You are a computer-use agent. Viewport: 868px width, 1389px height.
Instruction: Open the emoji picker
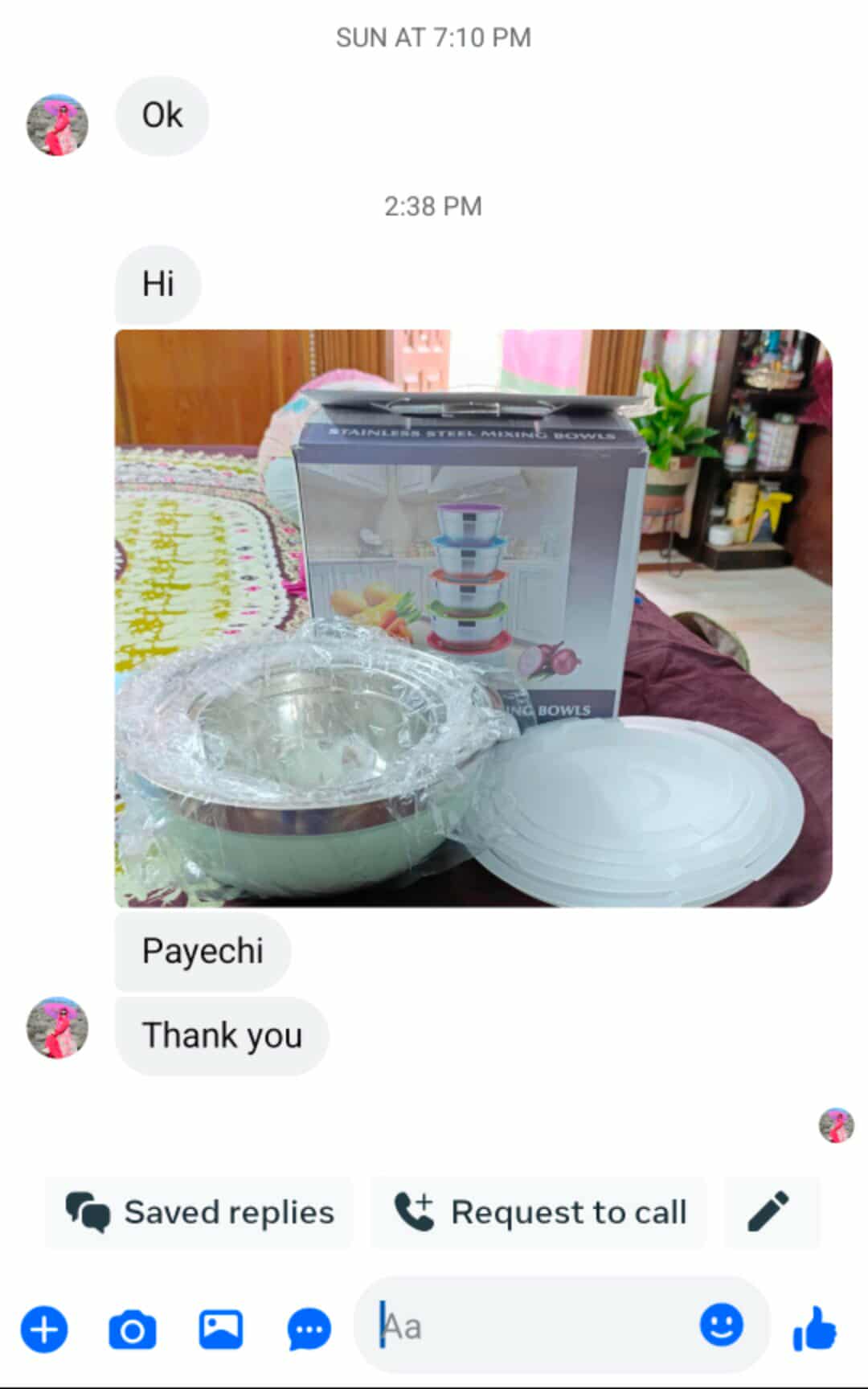pos(721,1325)
